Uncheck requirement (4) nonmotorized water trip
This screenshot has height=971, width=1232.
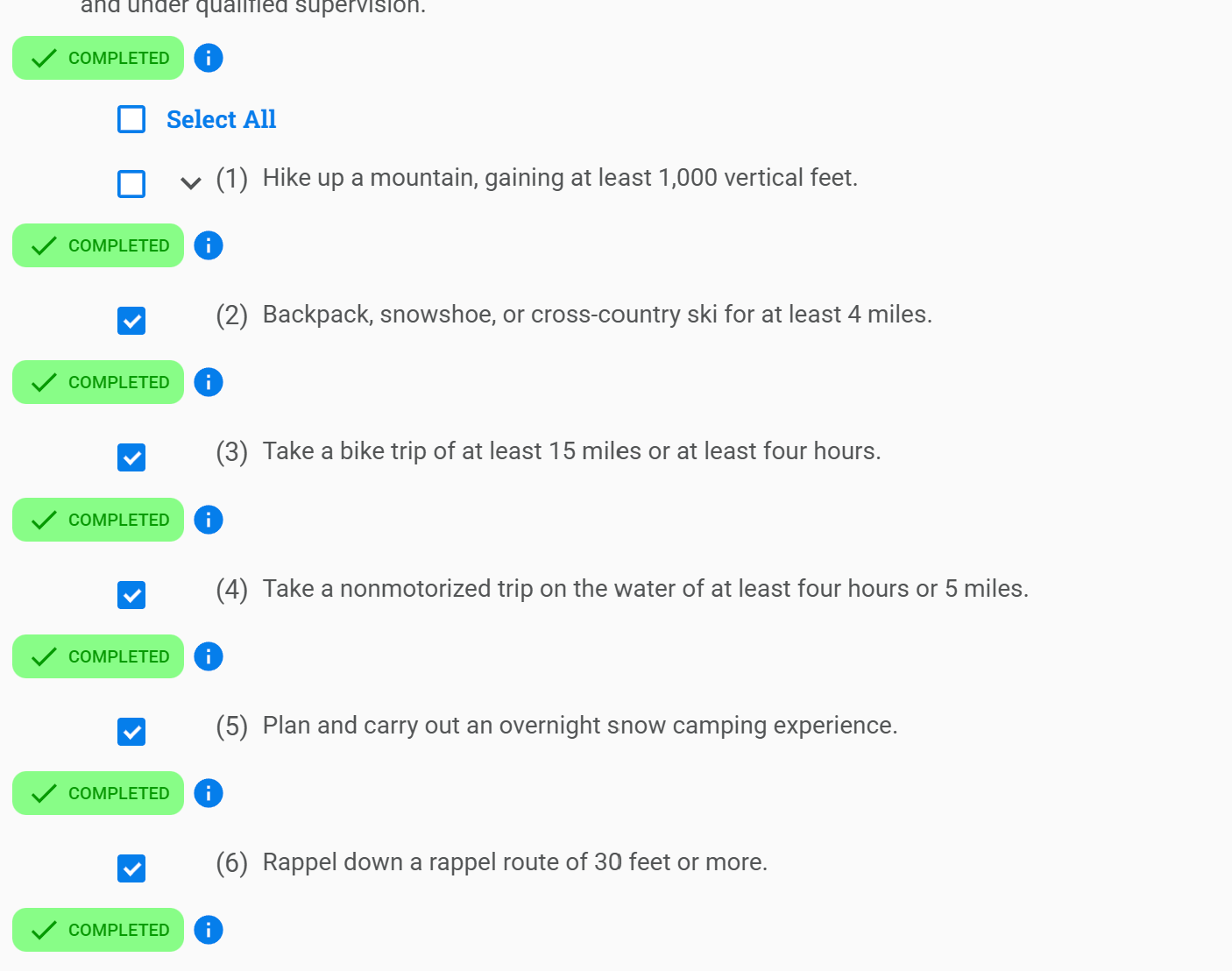click(x=131, y=595)
